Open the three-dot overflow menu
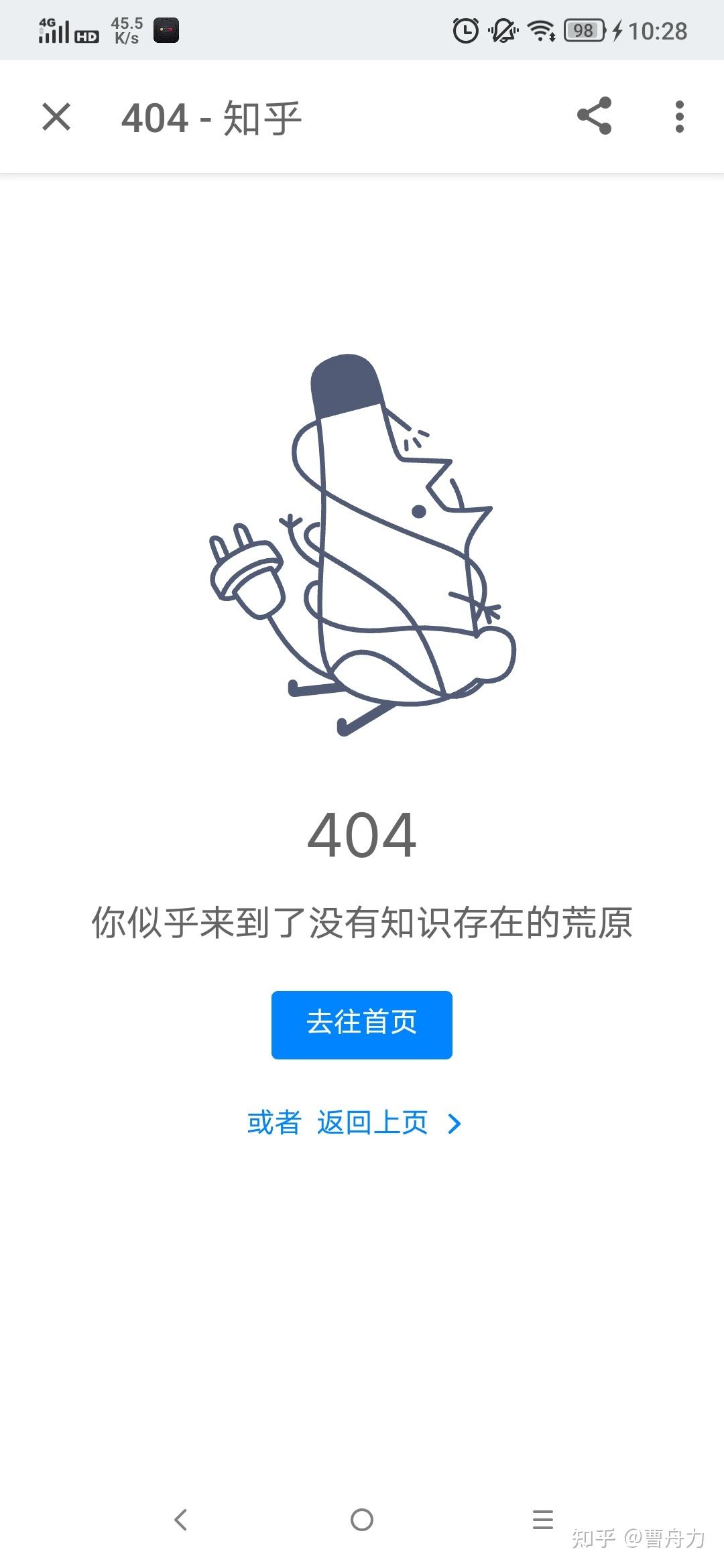Viewport: 724px width, 1568px height. [680, 117]
